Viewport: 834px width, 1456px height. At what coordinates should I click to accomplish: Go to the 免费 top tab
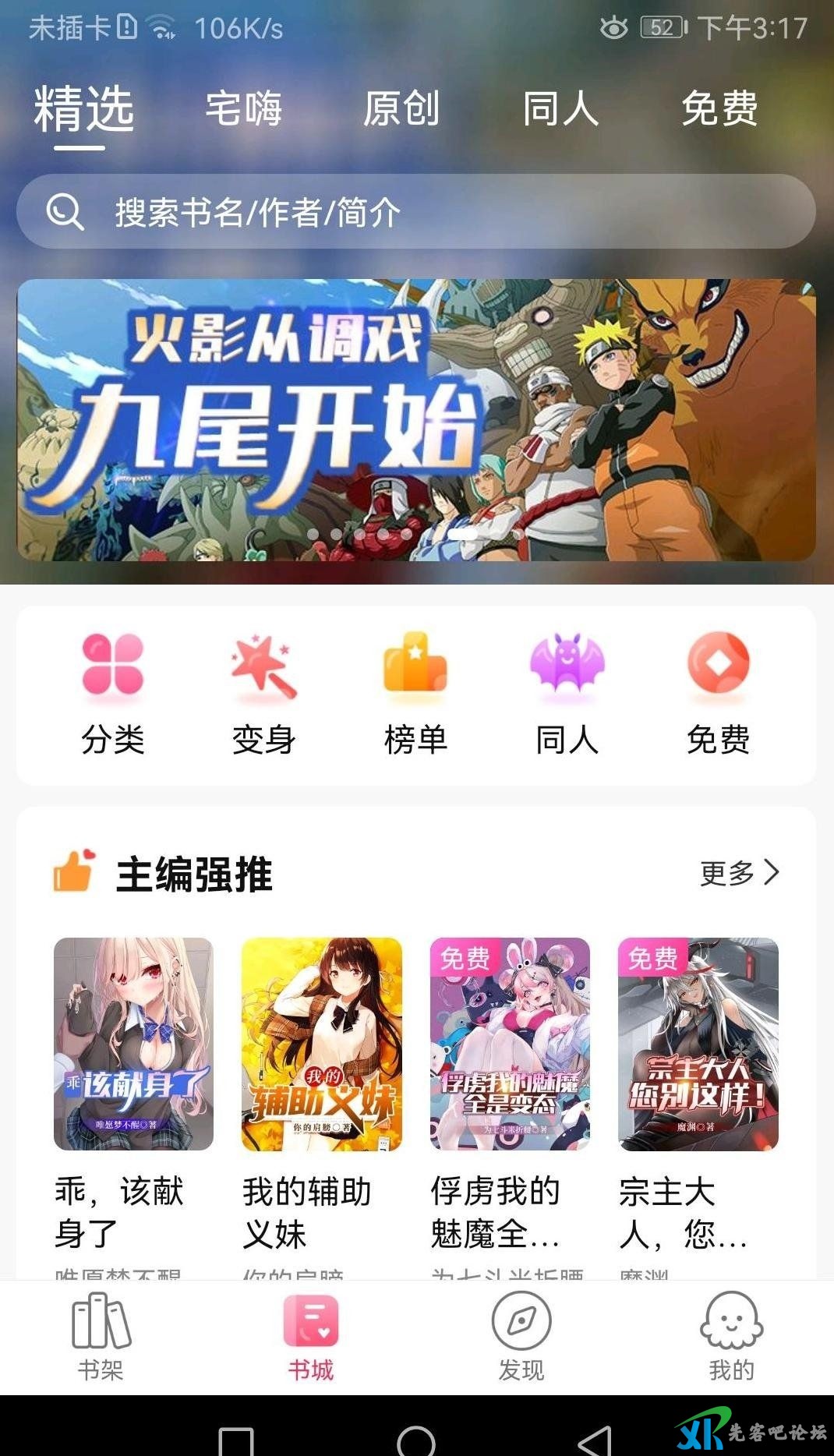[x=719, y=108]
